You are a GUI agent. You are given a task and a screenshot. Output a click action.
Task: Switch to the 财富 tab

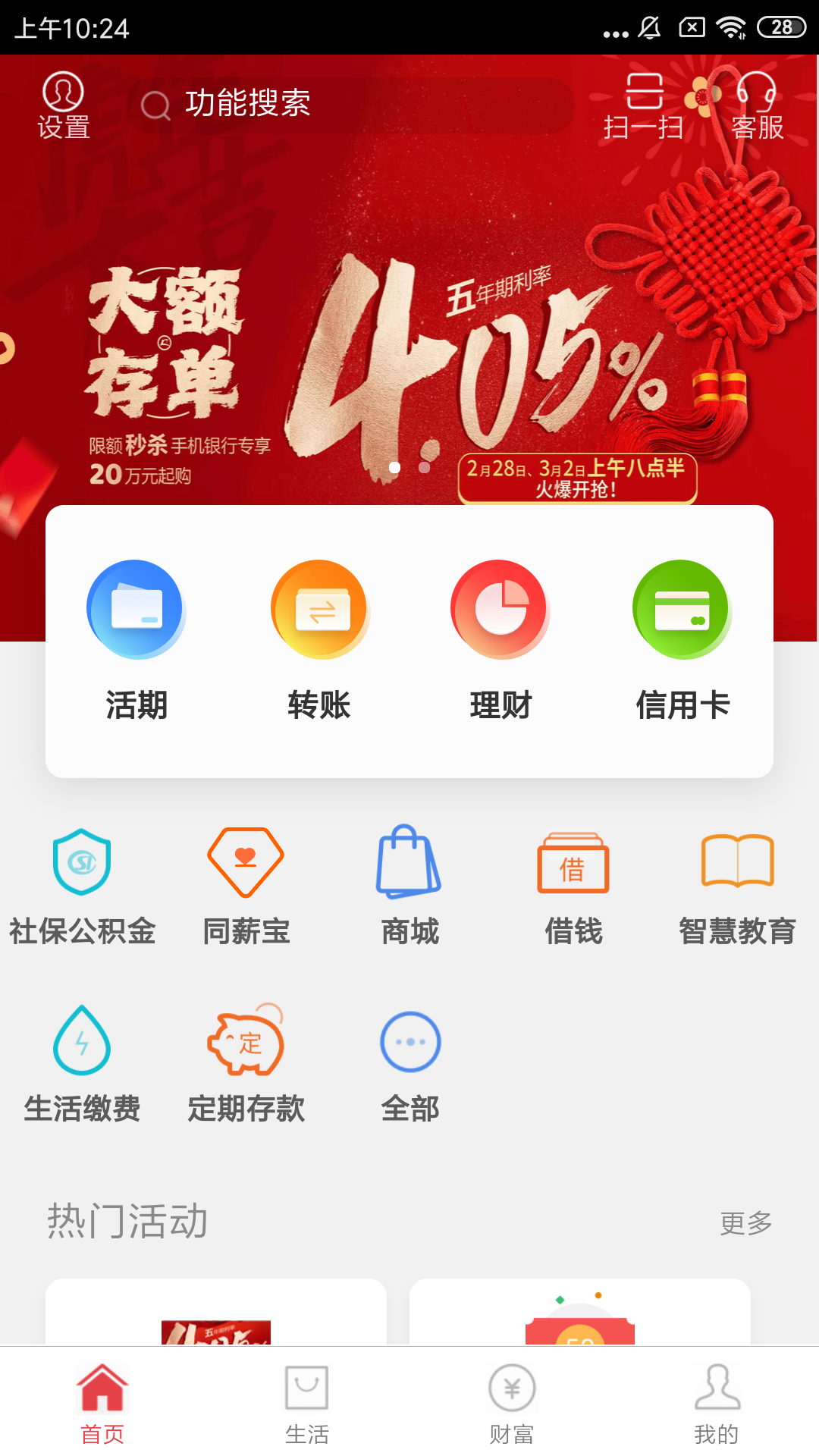click(512, 1403)
